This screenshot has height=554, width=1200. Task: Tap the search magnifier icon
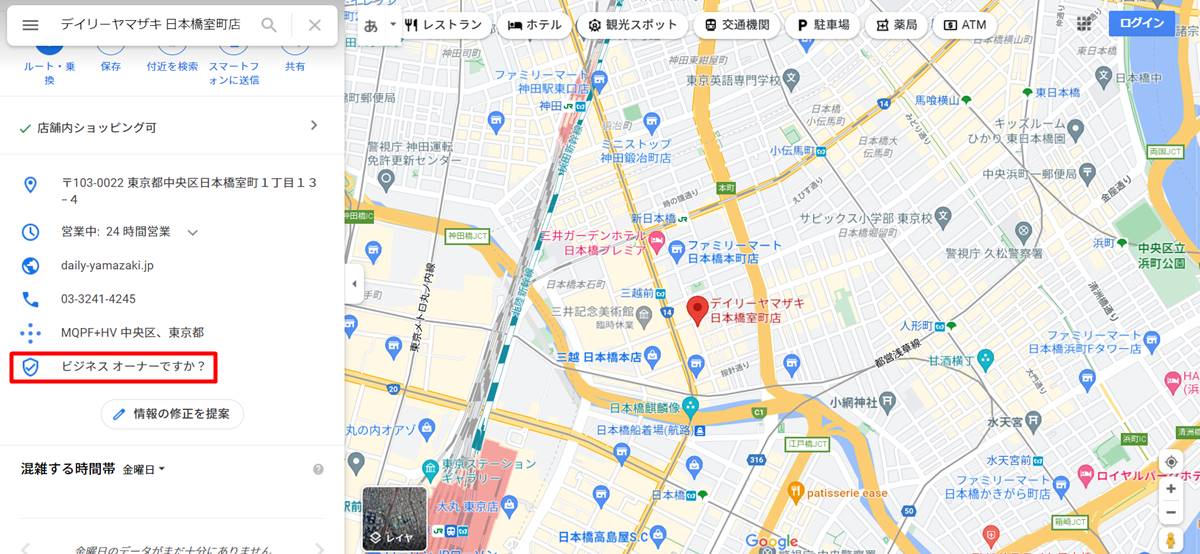click(x=269, y=25)
